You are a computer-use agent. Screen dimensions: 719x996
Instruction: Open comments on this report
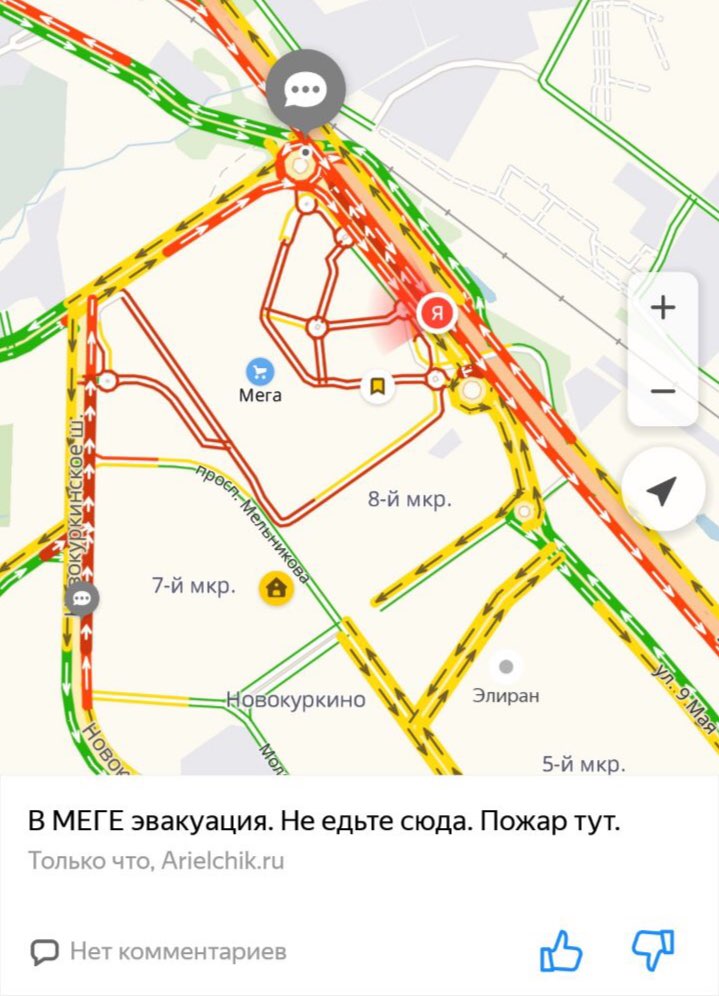tap(158, 950)
